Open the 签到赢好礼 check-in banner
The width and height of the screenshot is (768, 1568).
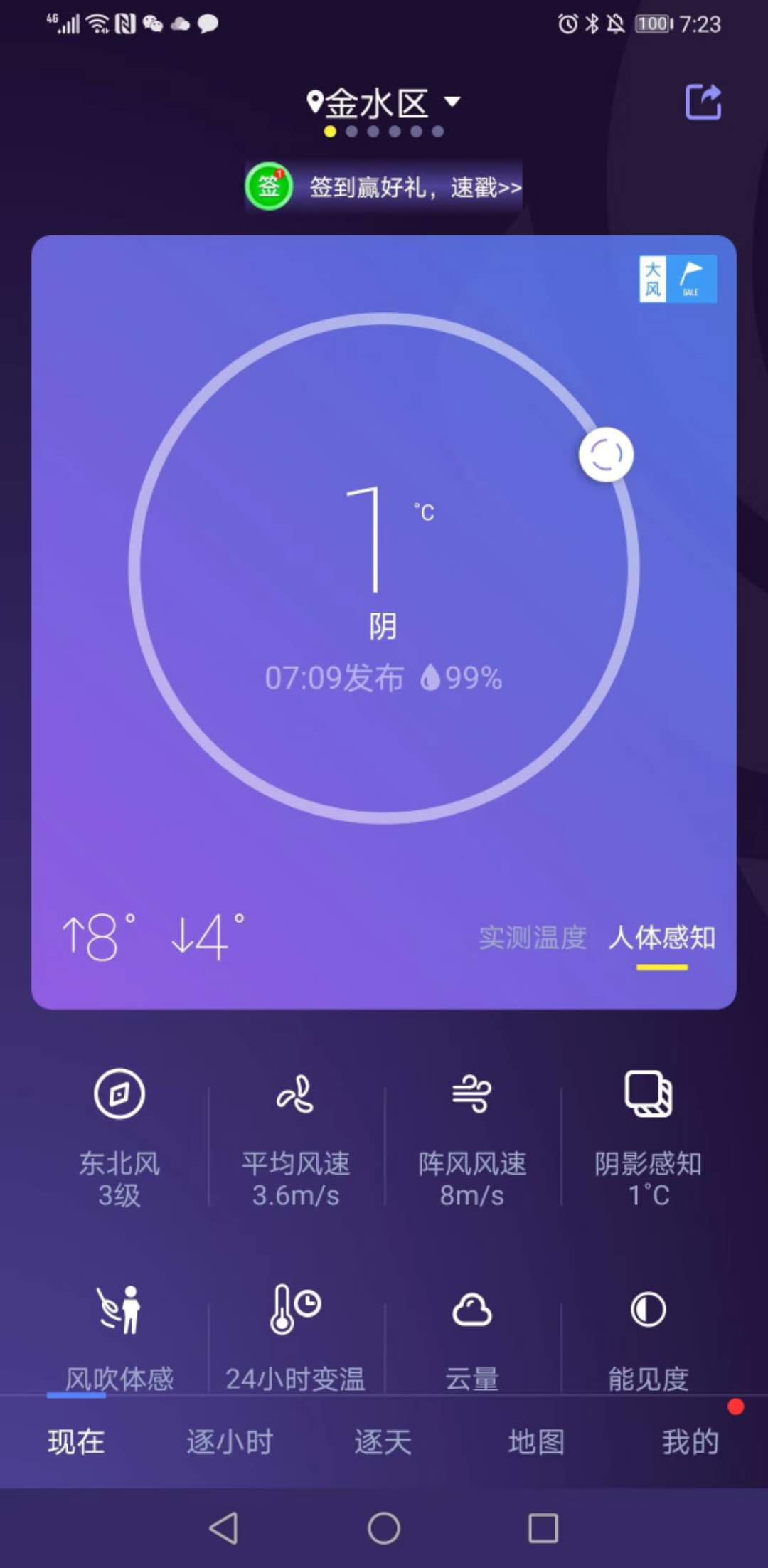click(x=384, y=187)
